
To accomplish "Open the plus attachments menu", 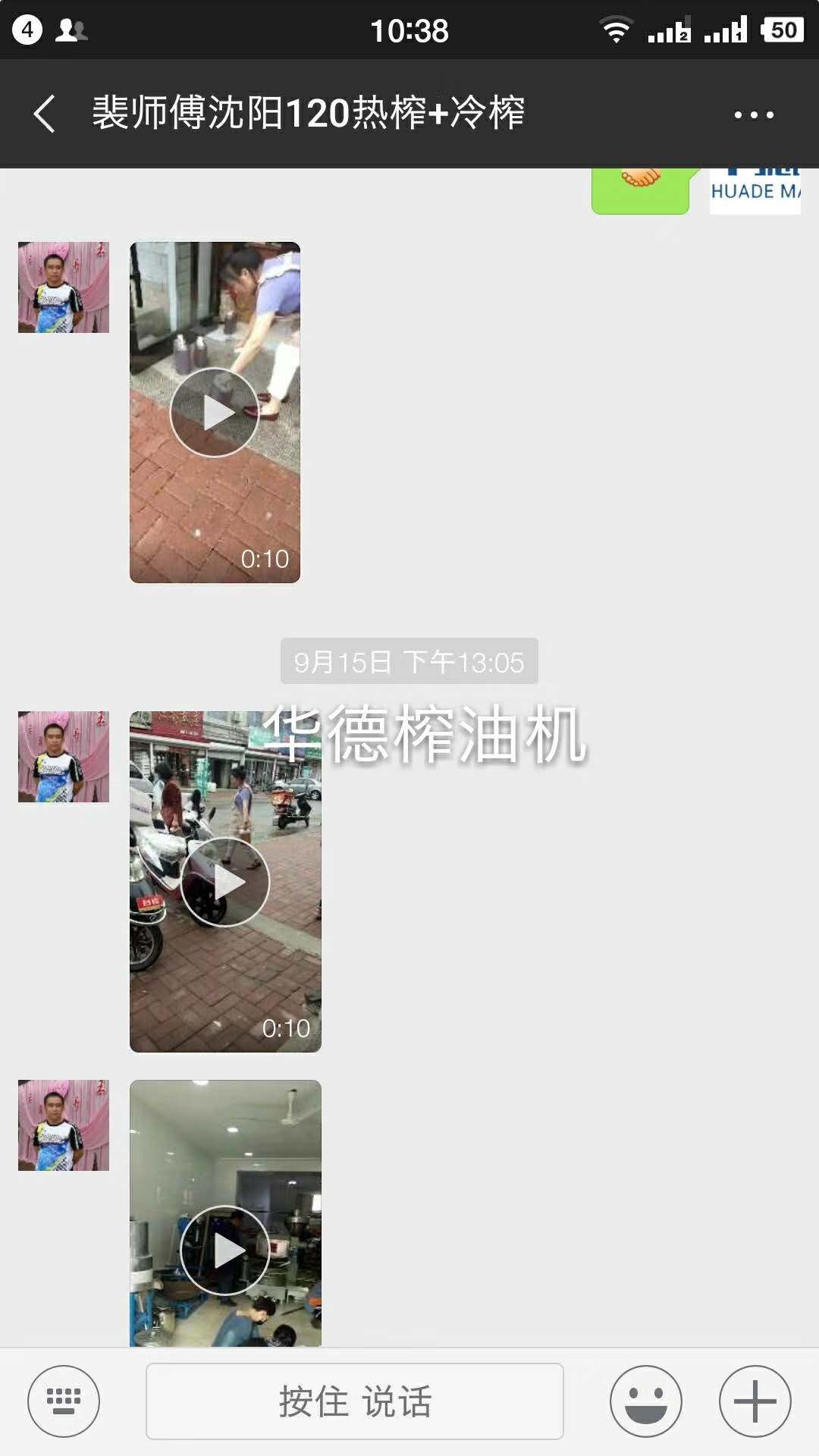I will [755, 1401].
